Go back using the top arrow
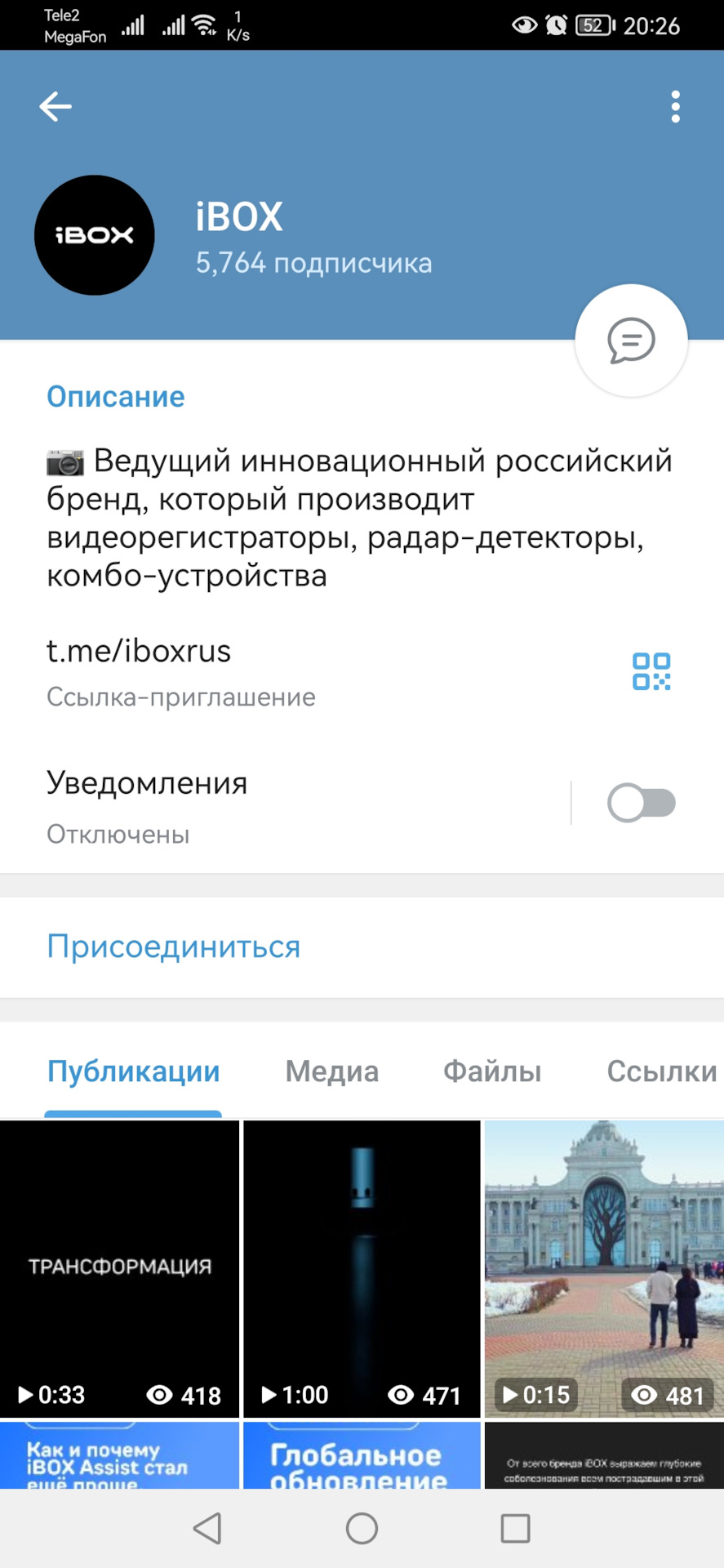Viewport: 724px width, 1568px height. (56, 107)
